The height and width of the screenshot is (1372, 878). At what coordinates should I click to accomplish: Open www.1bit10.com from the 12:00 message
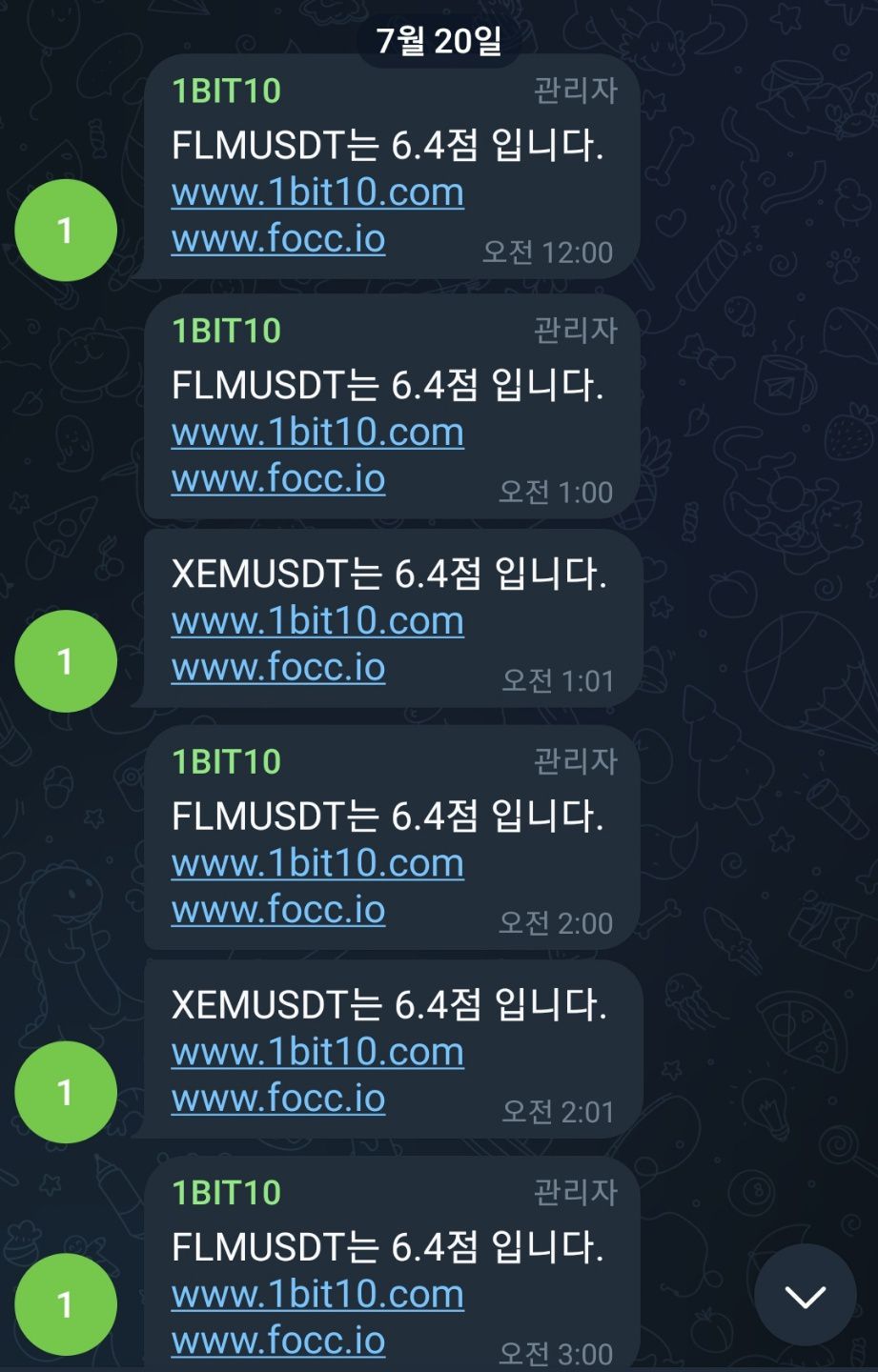pos(316,192)
